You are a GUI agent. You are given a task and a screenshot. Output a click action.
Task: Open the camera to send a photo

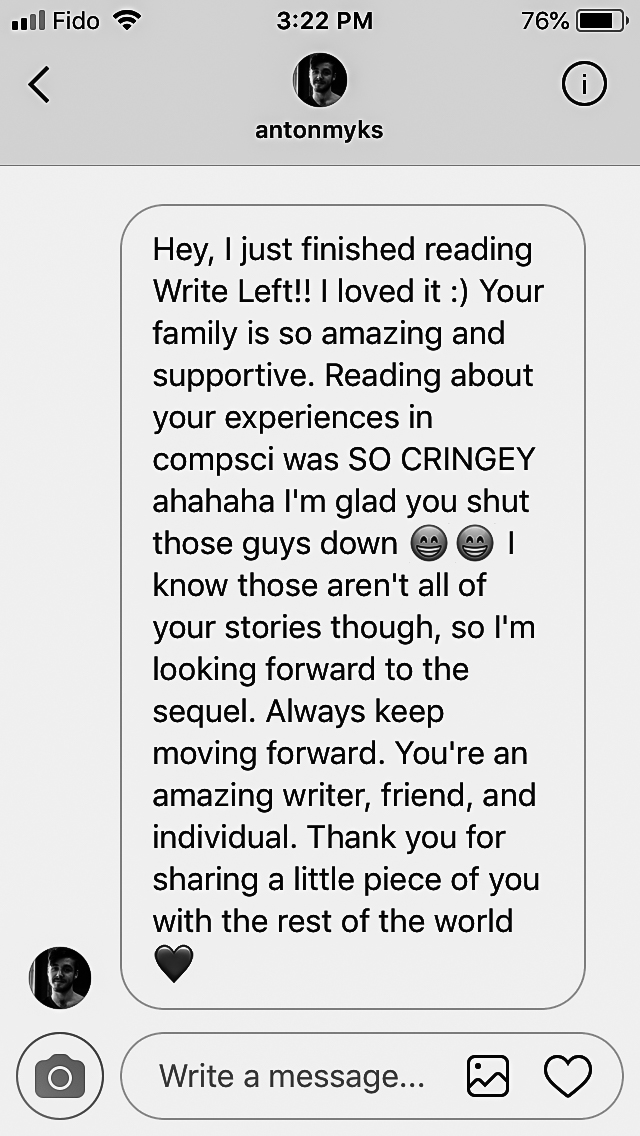pyautogui.click(x=60, y=1076)
